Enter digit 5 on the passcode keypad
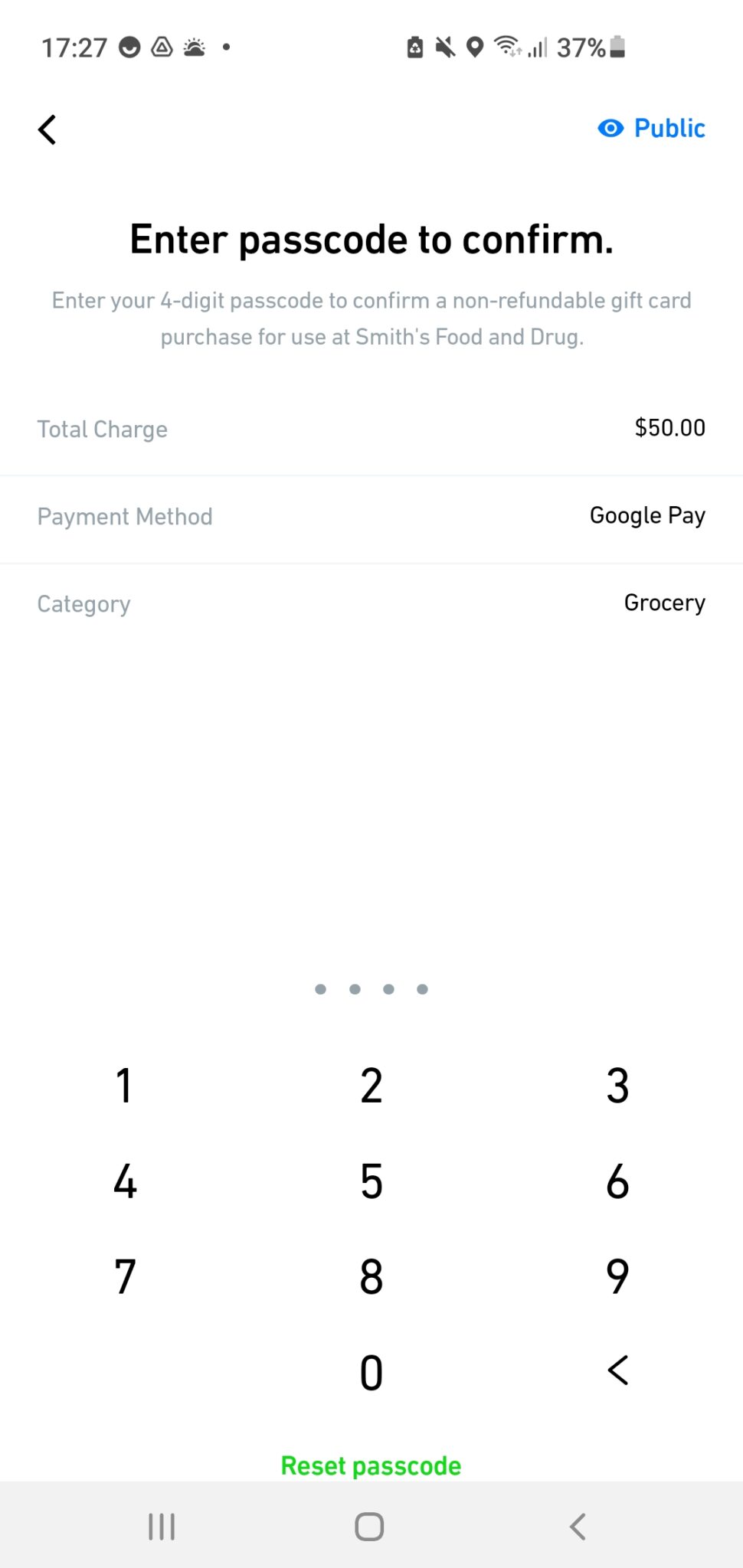The image size is (743, 1568). (371, 1181)
